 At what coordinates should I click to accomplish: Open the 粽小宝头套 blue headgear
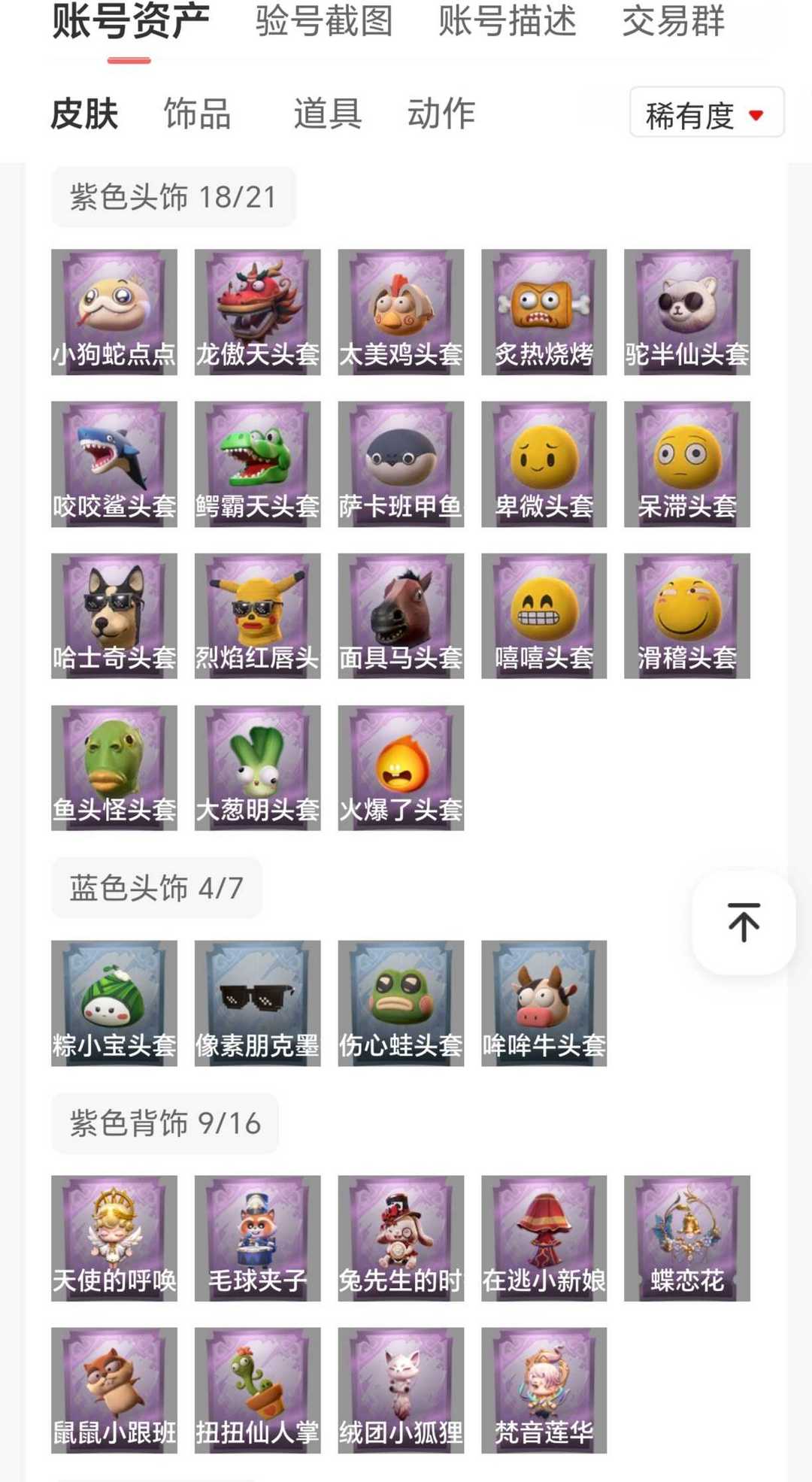pos(114,1003)
